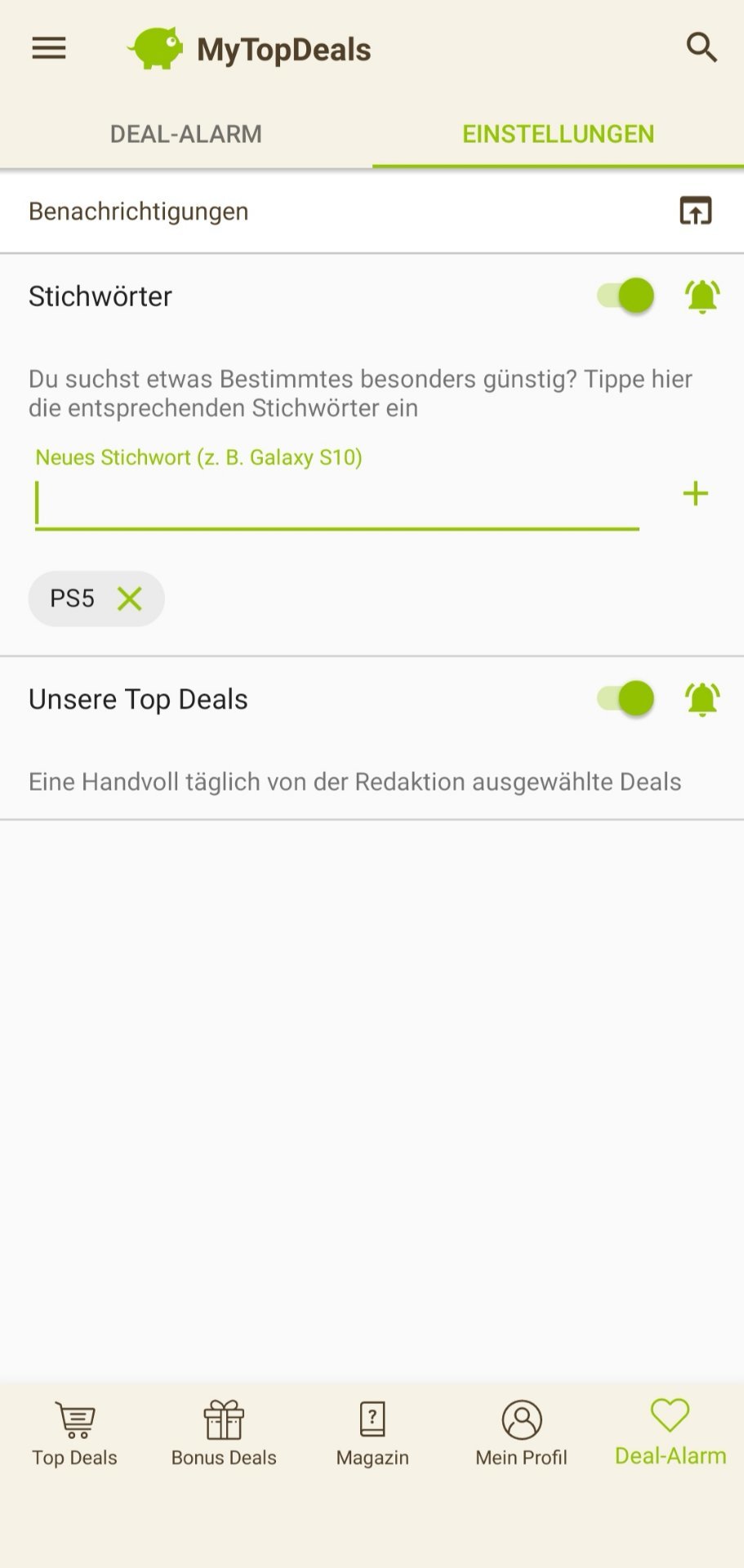Add the keyword with the plus icon
This screenshot has height=1568, width=744.
[x=695, y=494]
